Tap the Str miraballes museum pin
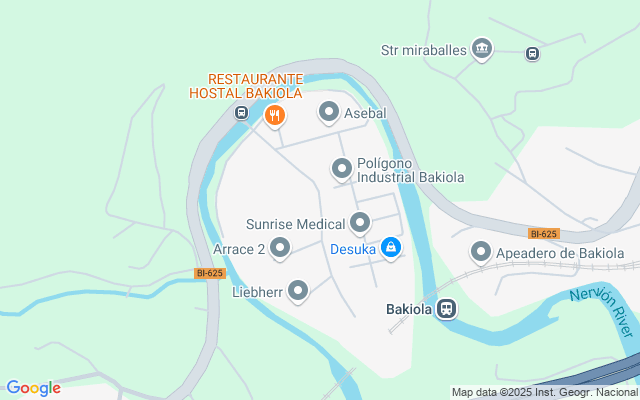640x400 pixels. (482, 48)
